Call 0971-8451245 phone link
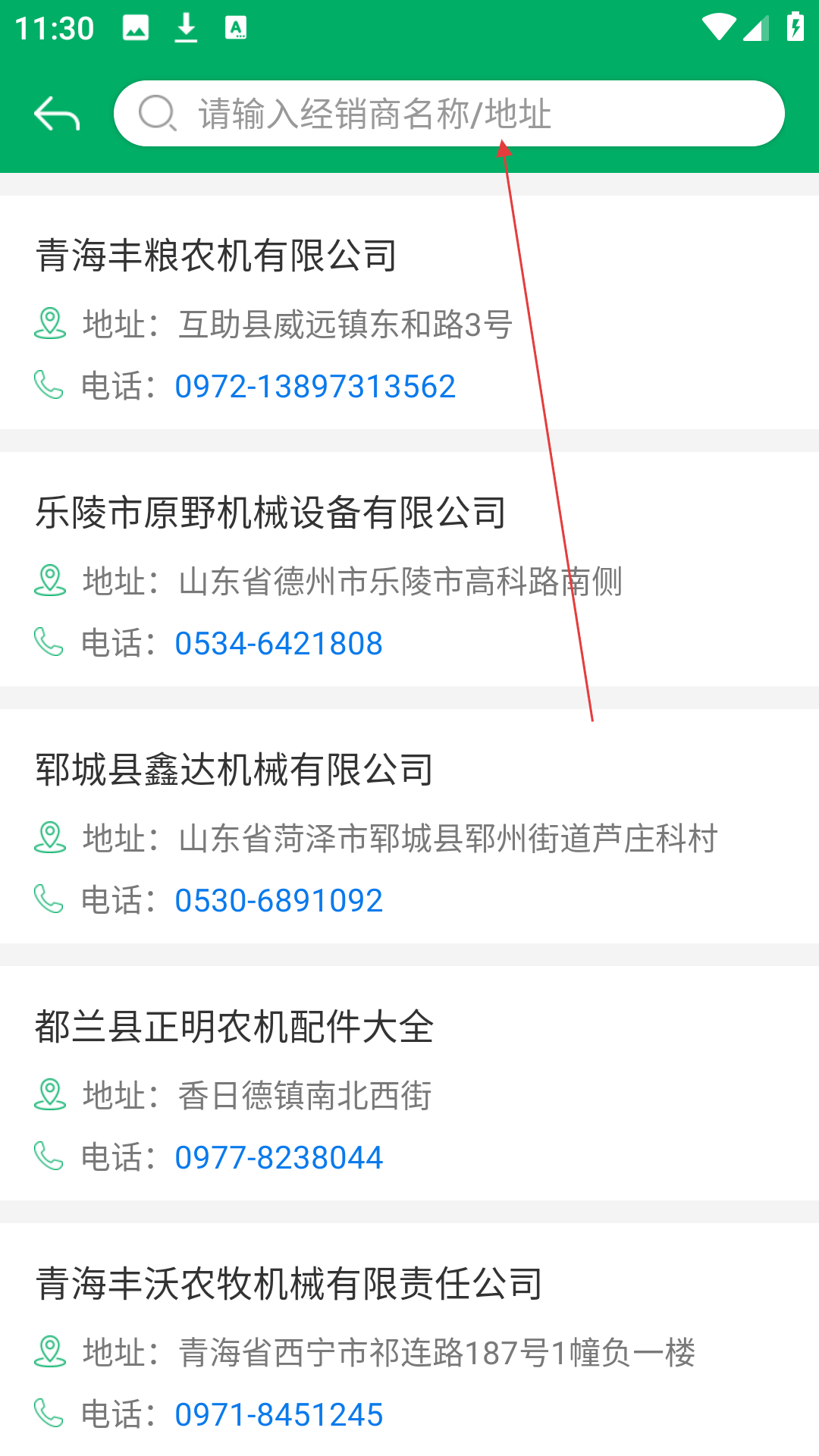Screen dimensions: 819x1456 [x=278, y=1415]
